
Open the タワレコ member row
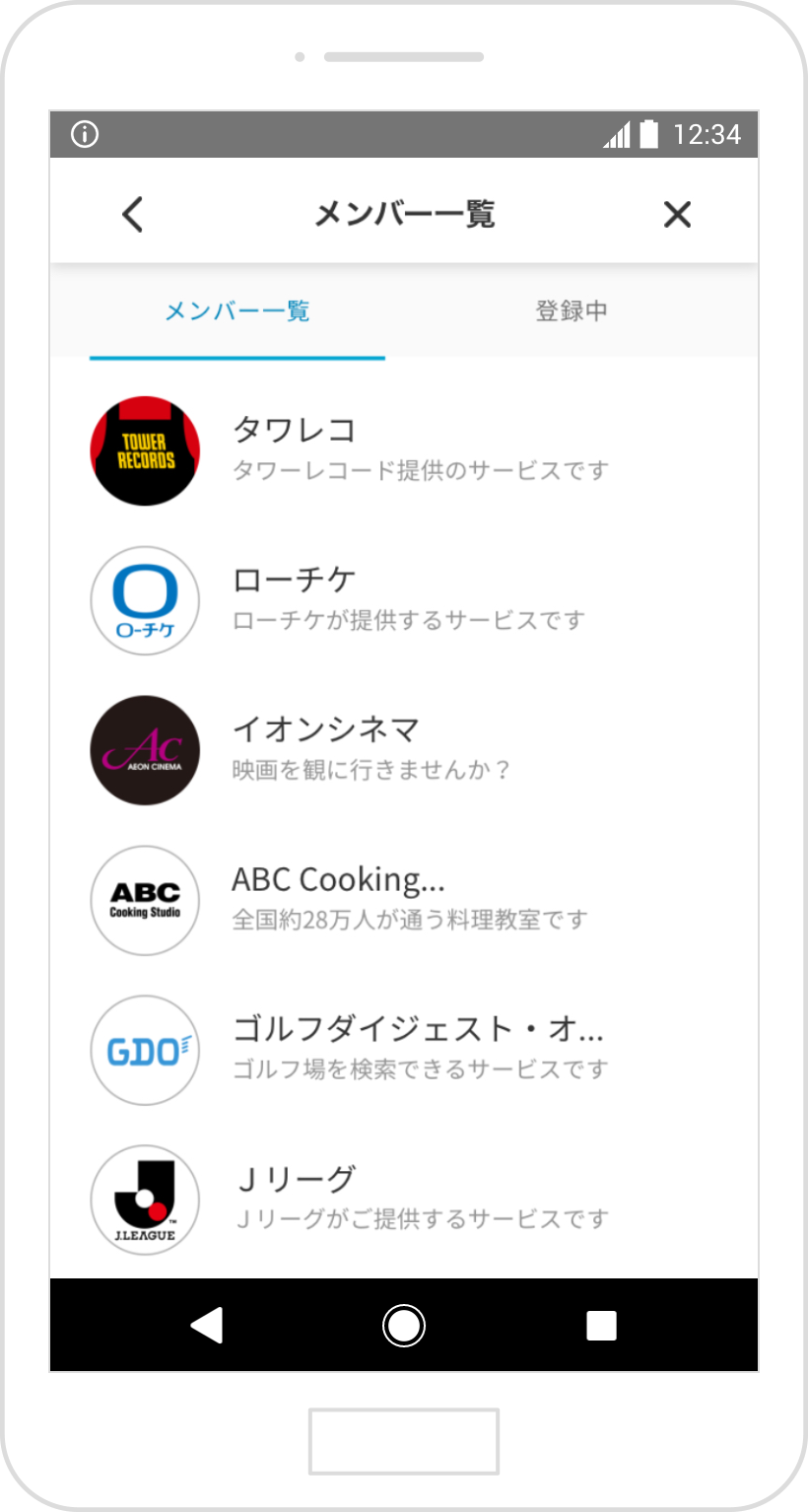[404, 451]
